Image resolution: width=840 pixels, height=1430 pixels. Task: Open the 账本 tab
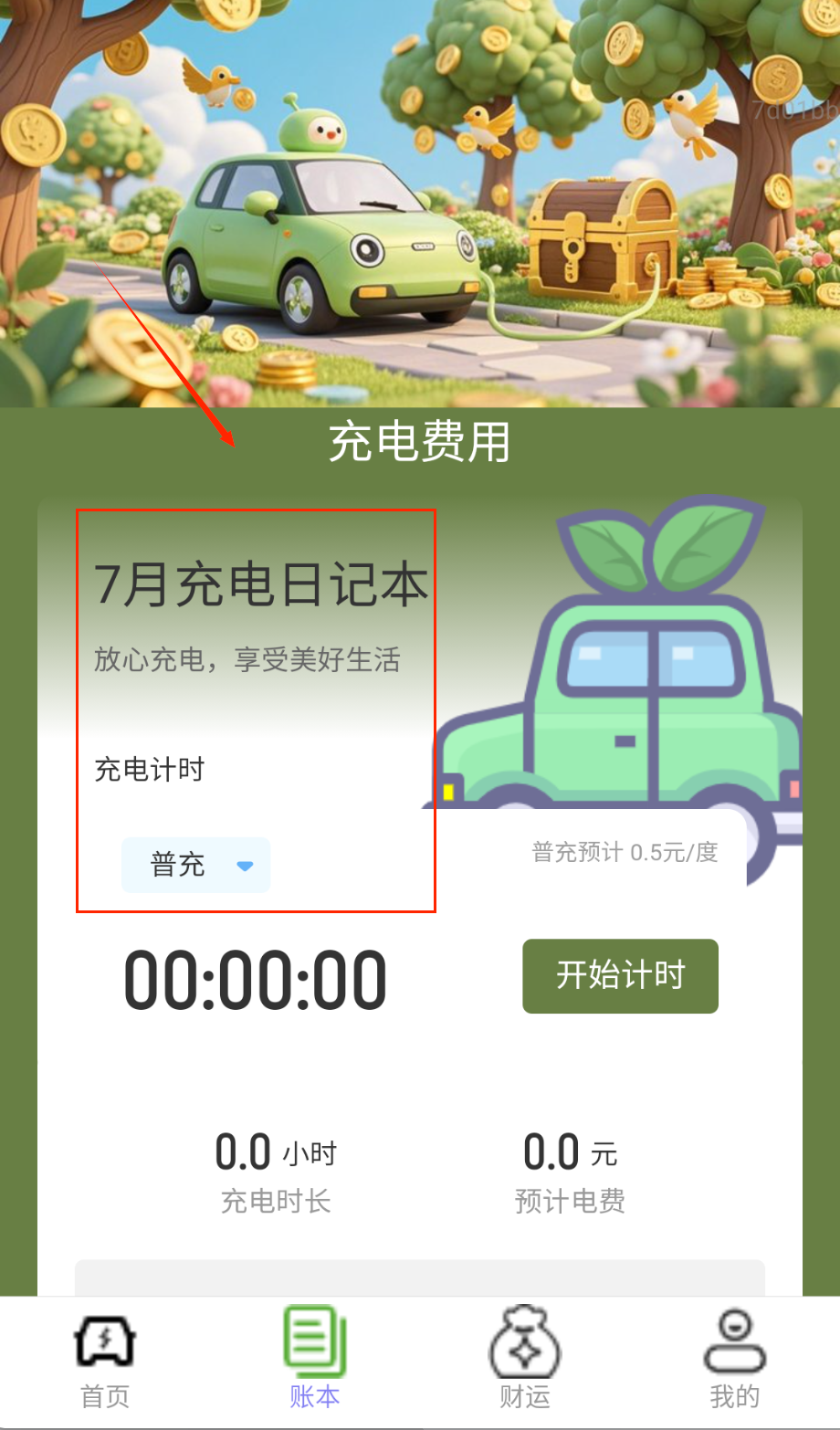[315, 1359]
